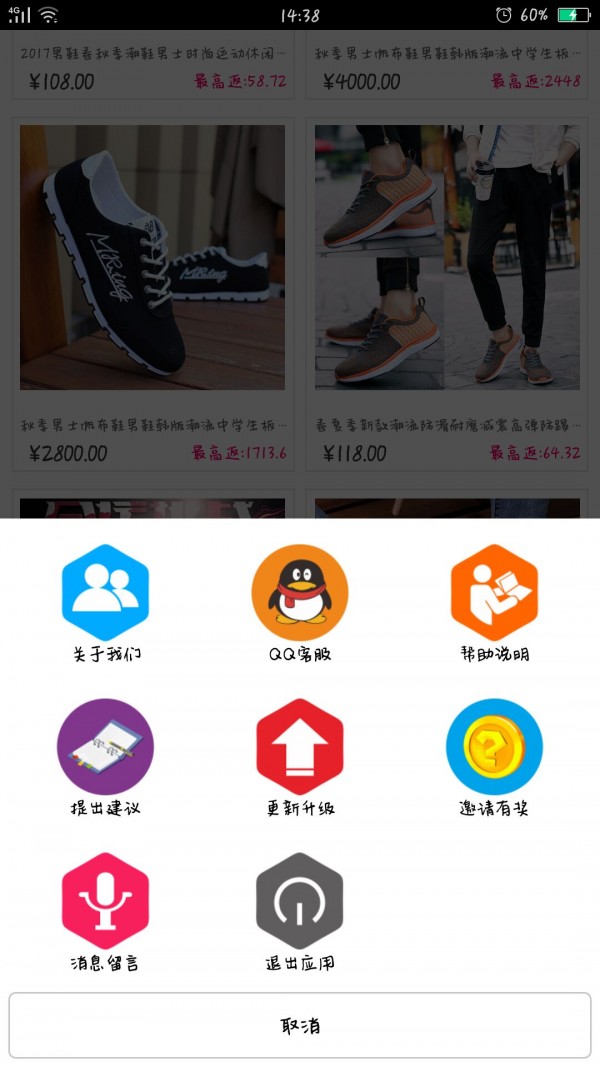
Task: Open 提出建议 feedback option
Action: coord(105,754)
